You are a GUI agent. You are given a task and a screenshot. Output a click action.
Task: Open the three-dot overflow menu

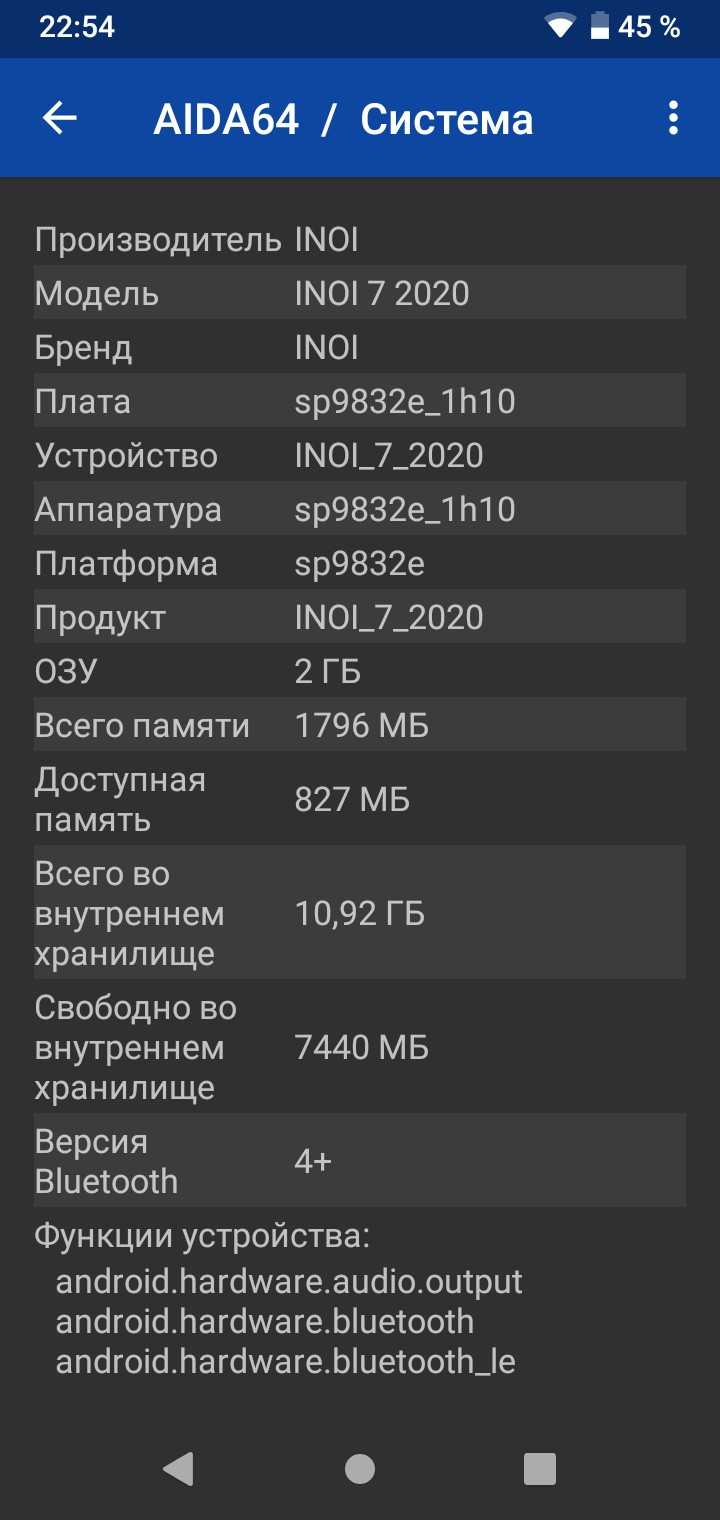click(x=673, y=118)
